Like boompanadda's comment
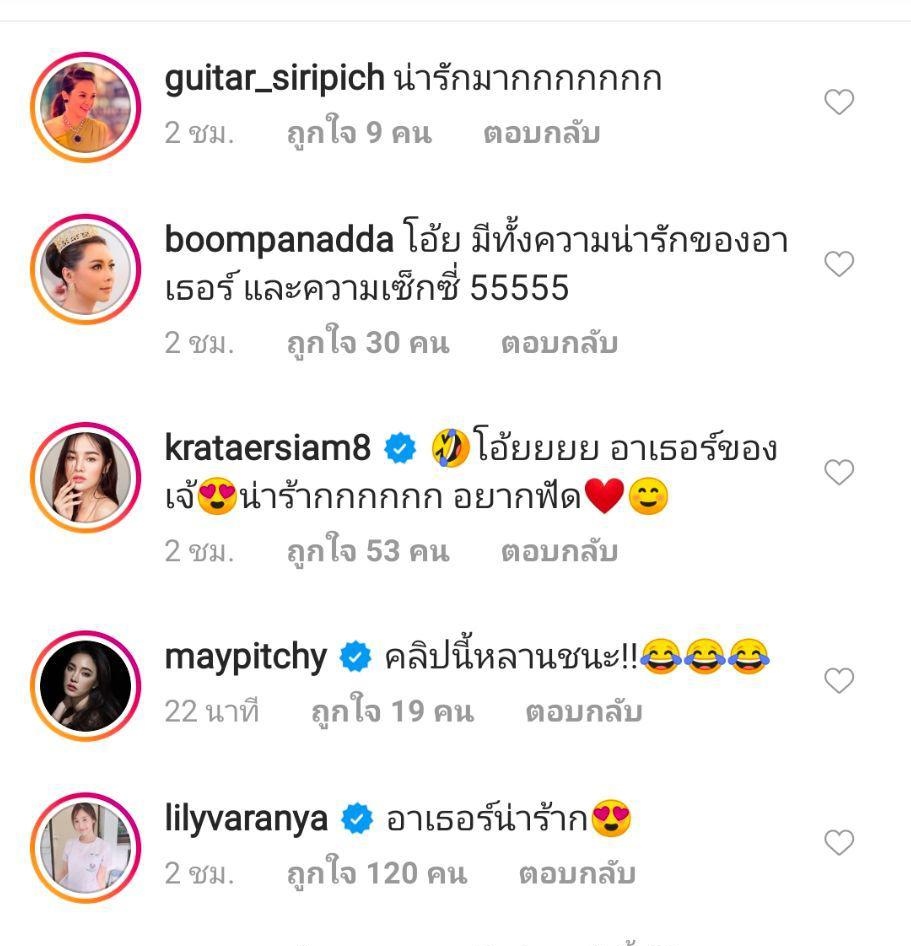This screenshot has height=946, width=911. [838, 264]
